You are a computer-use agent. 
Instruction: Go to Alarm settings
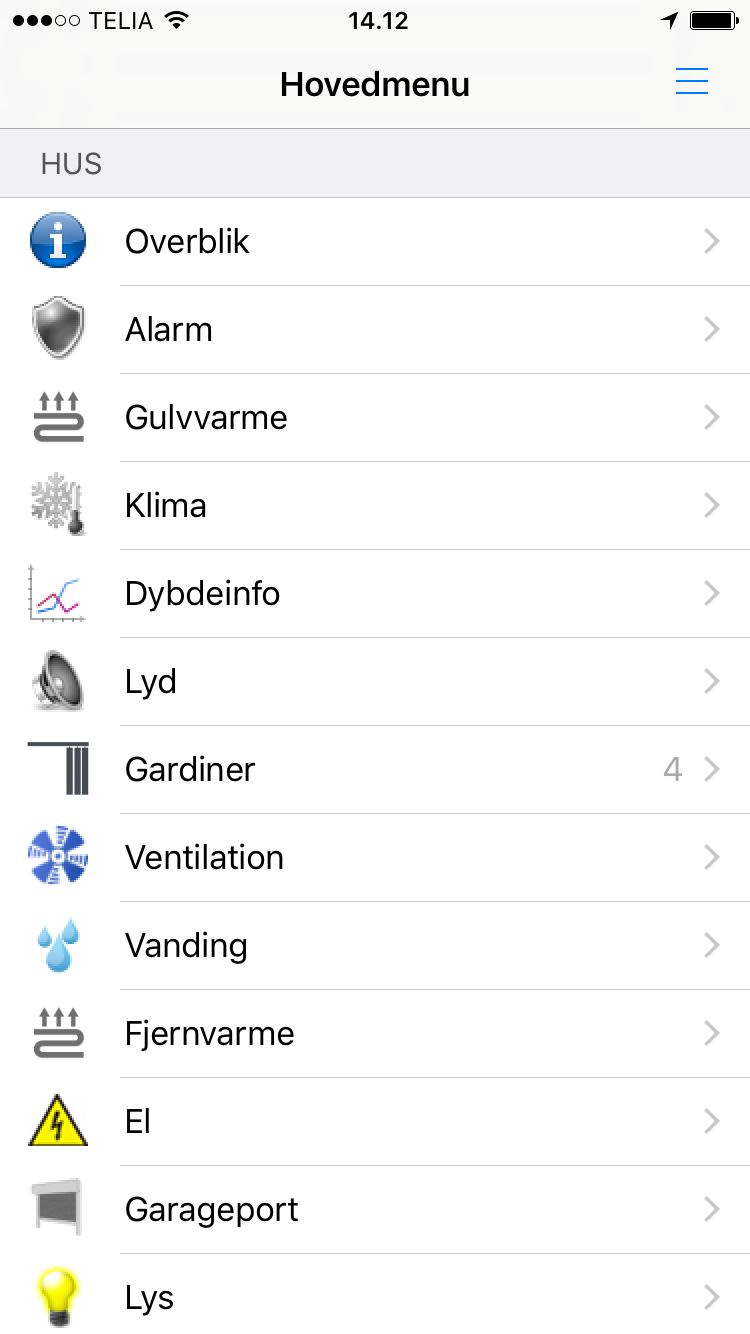(375, 330)
